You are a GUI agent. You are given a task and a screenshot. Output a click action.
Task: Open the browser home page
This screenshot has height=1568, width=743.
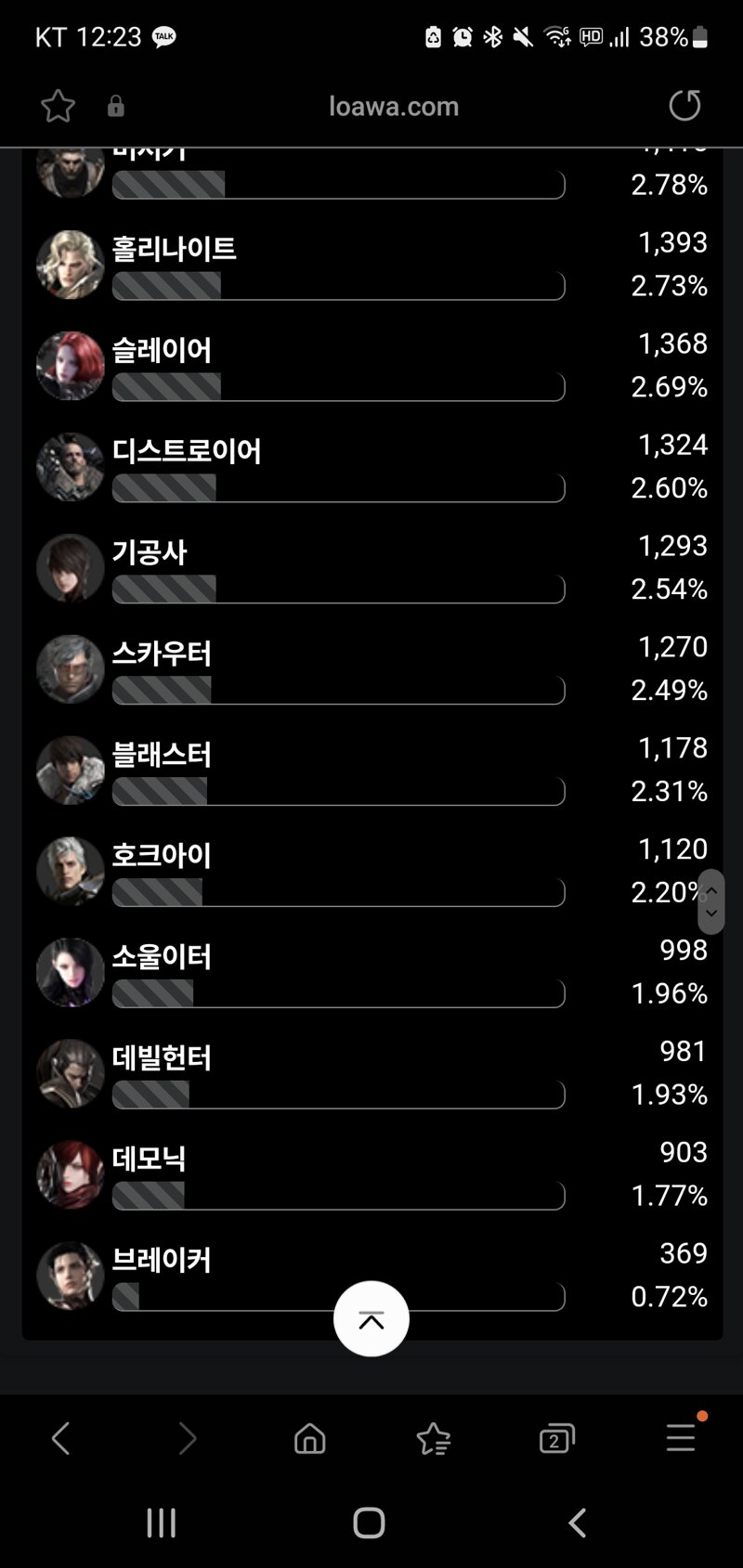point(309,1439)
